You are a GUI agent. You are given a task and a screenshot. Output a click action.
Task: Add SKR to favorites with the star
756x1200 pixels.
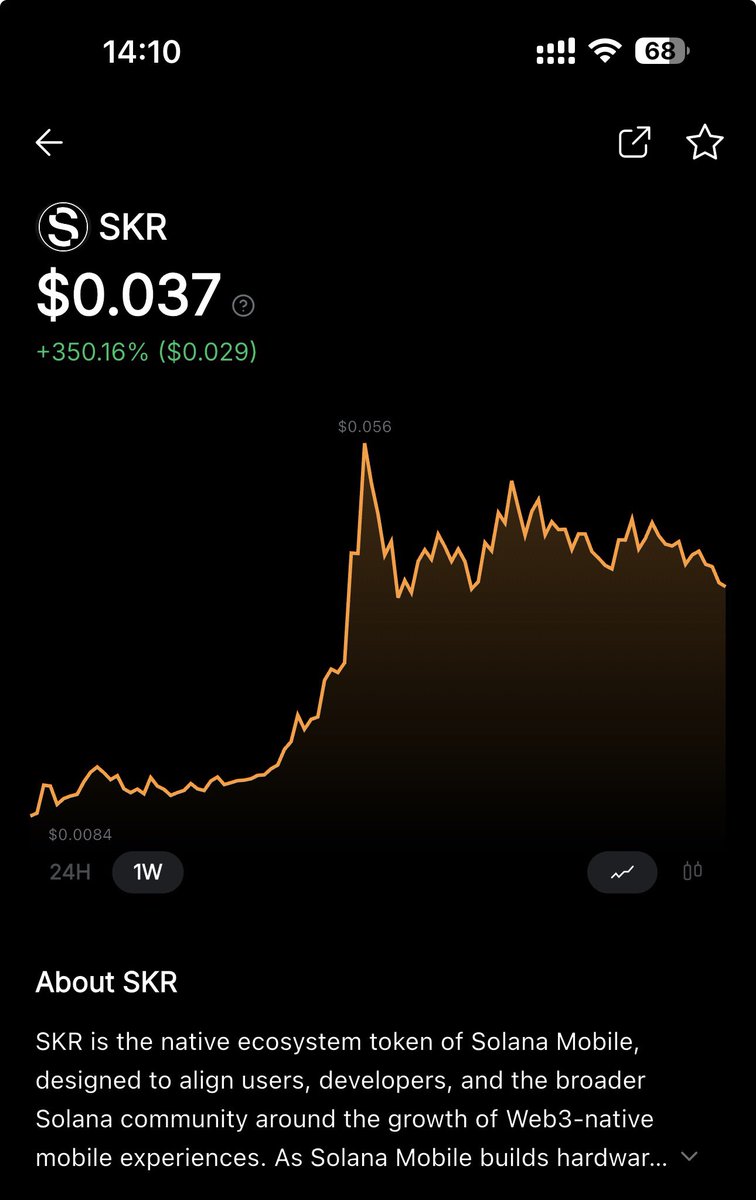click(x=705, y=143)
